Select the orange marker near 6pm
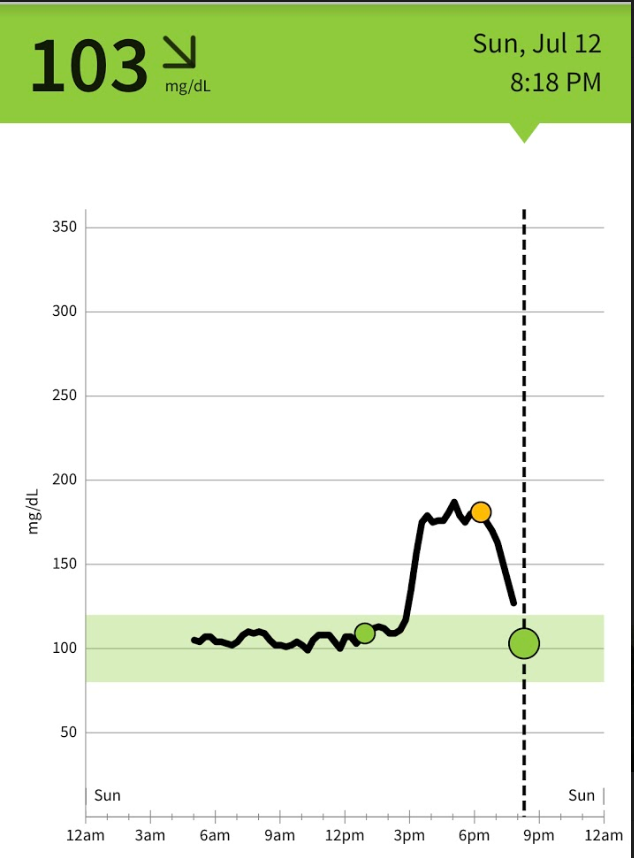Image resolution: width=634 pixels, height=858 pixels. coord(481,512)
